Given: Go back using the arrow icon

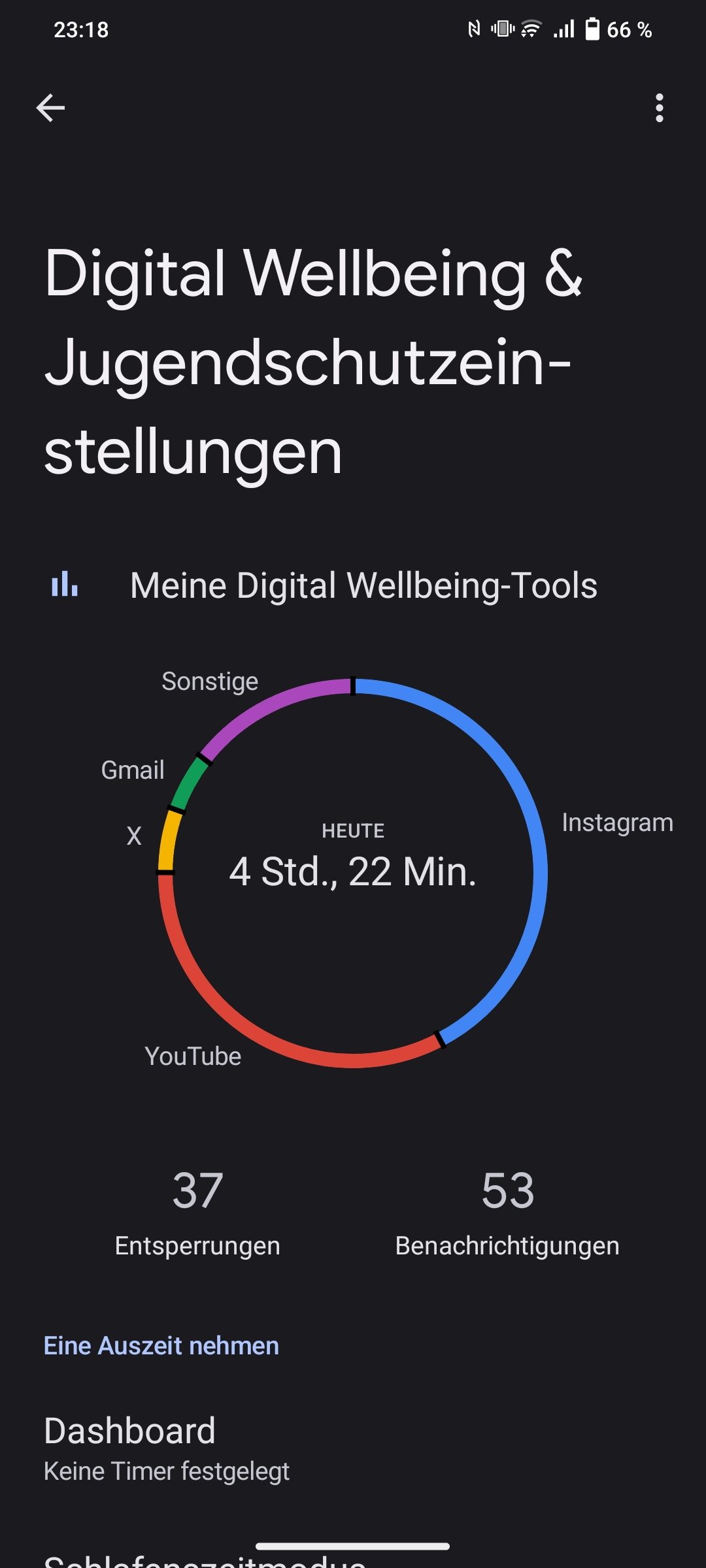Looking at the screenshot, I should point(50,108).
